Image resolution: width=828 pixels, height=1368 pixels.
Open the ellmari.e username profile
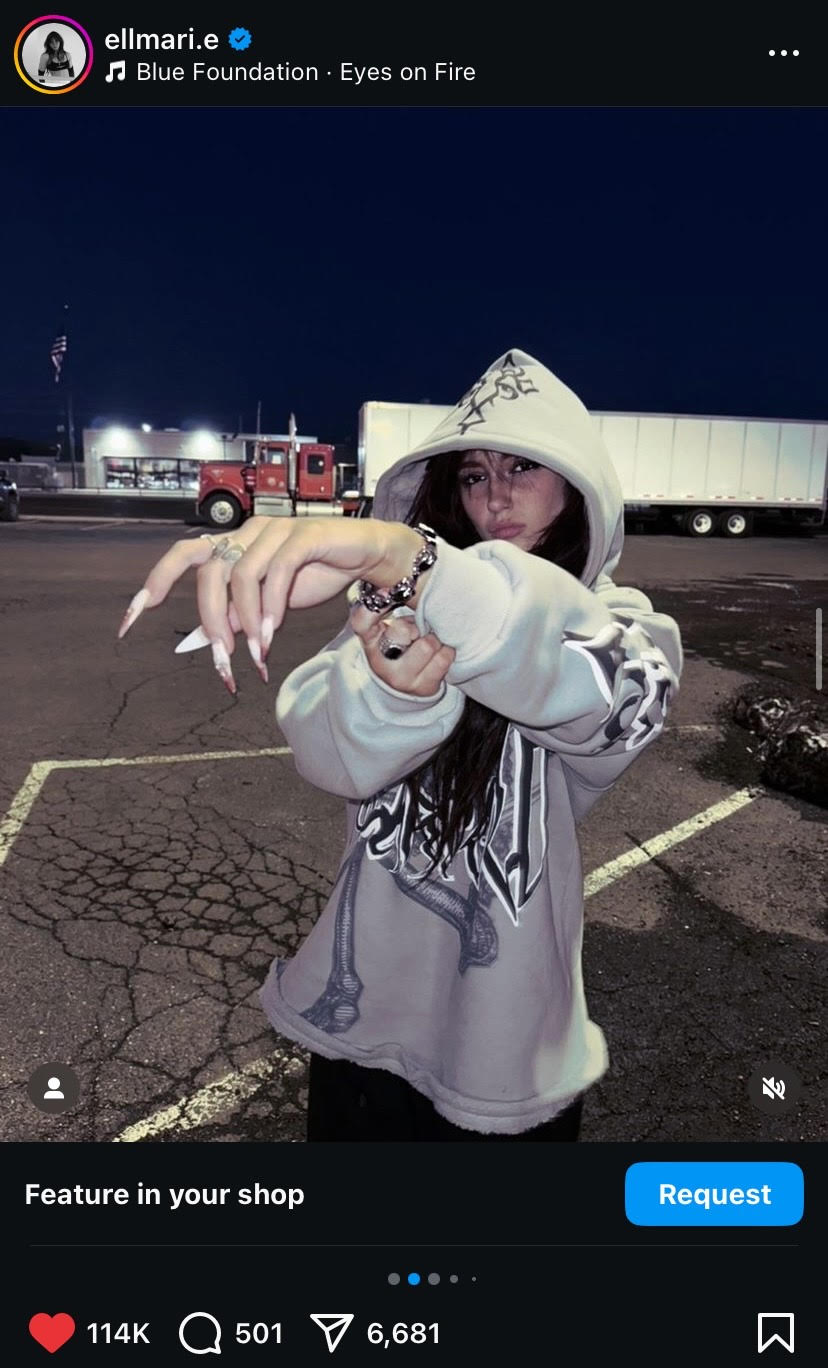(x=161, y=40)
